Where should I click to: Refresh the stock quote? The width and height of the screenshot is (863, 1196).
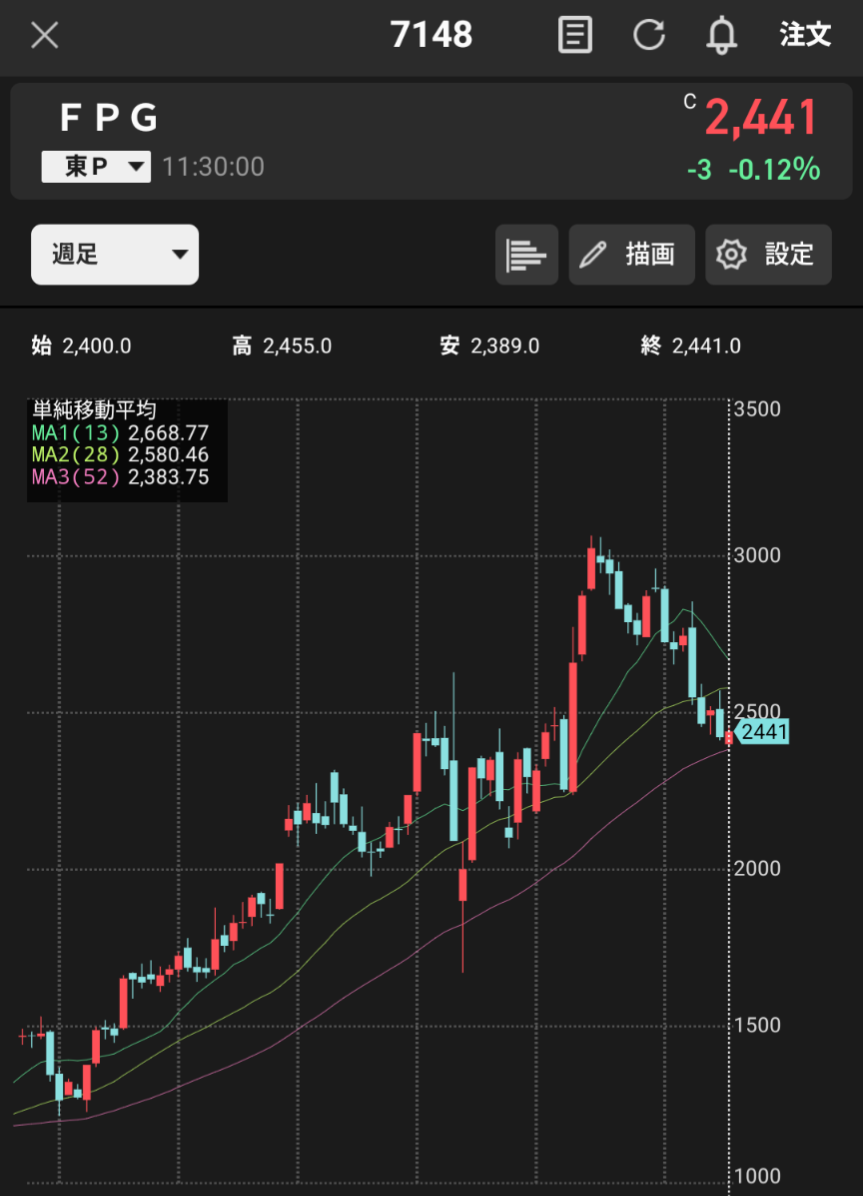point(649,36)
